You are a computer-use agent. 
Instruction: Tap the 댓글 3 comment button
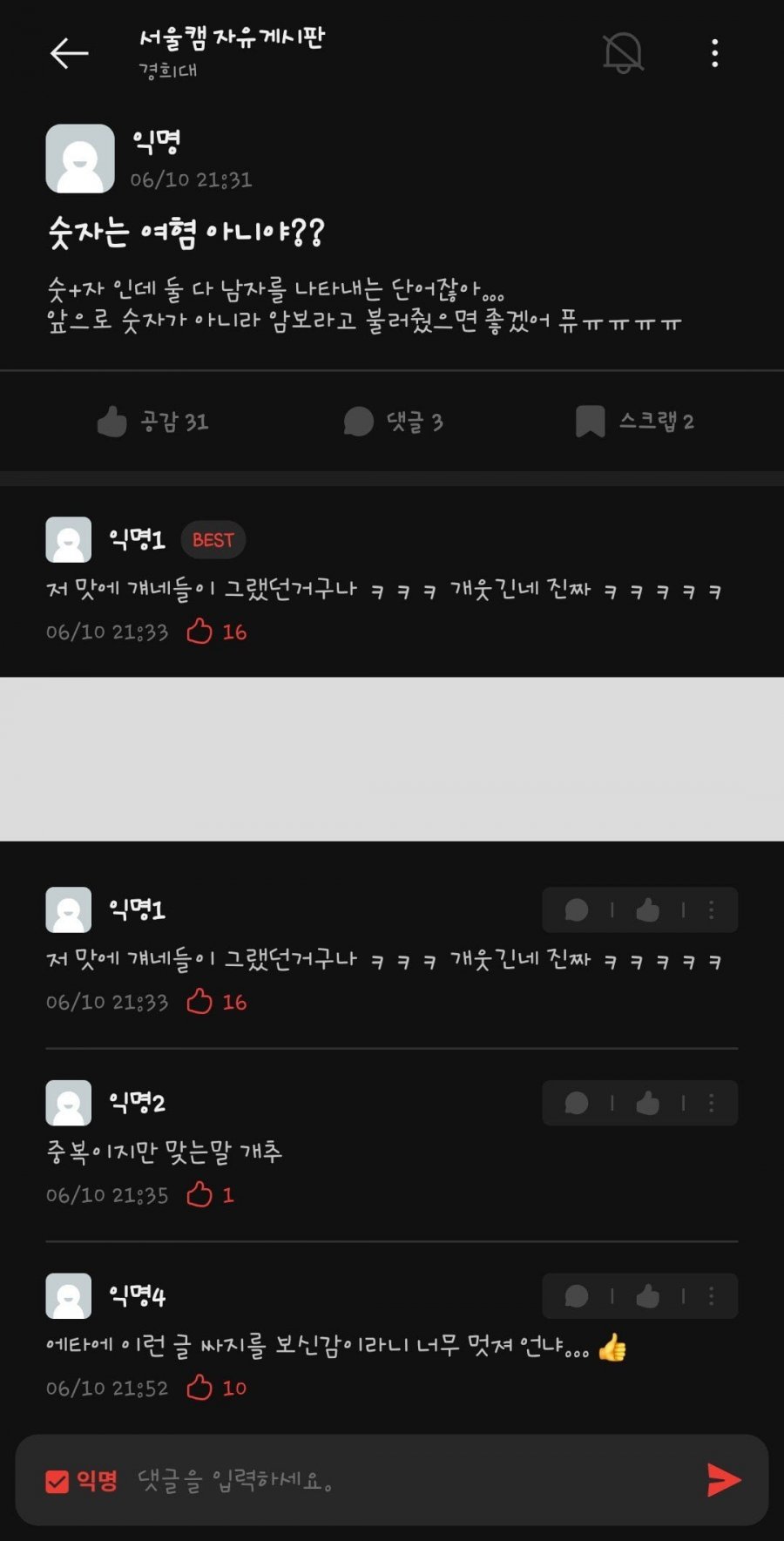click(x=394, y=422)
